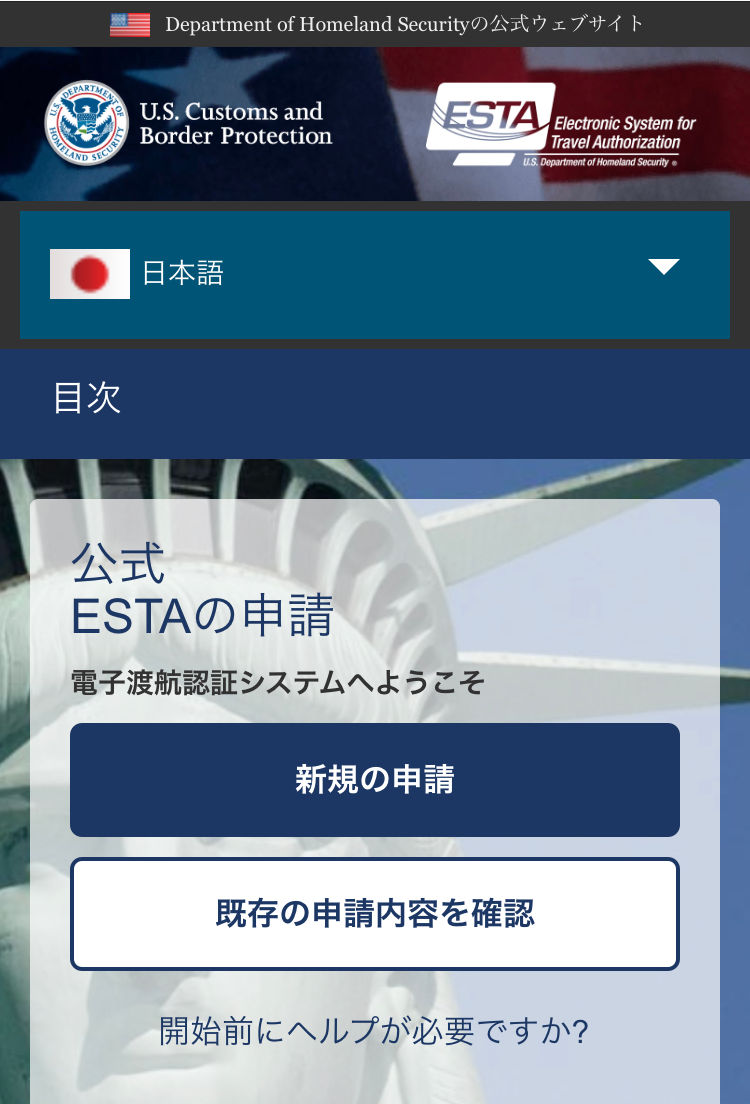Viewport: 750px width, 1104px height.
Task: Open the 日本語 language dropdown
Action: click(x=374, y=274)
